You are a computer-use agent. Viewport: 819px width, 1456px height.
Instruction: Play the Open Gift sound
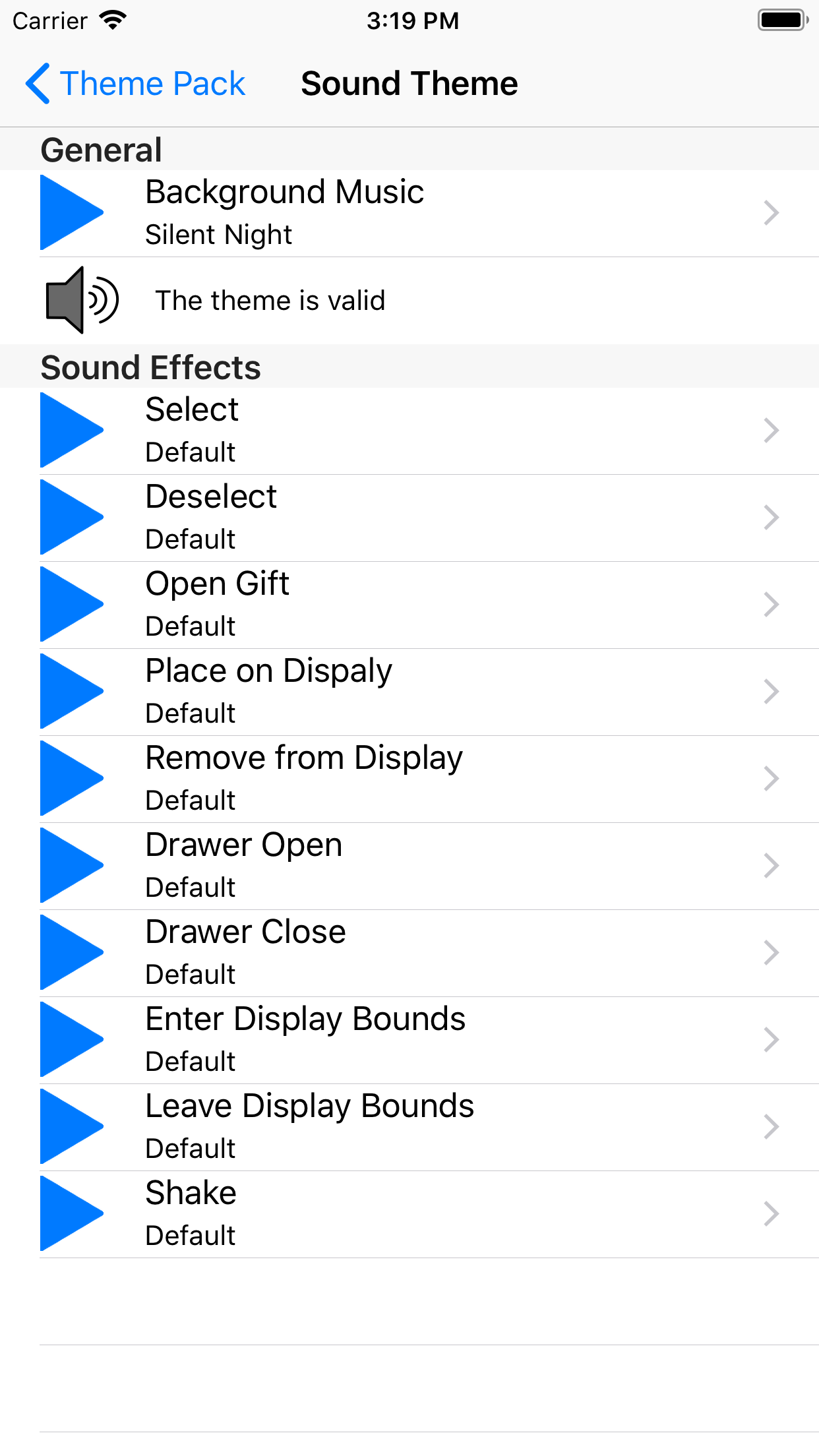71,604
